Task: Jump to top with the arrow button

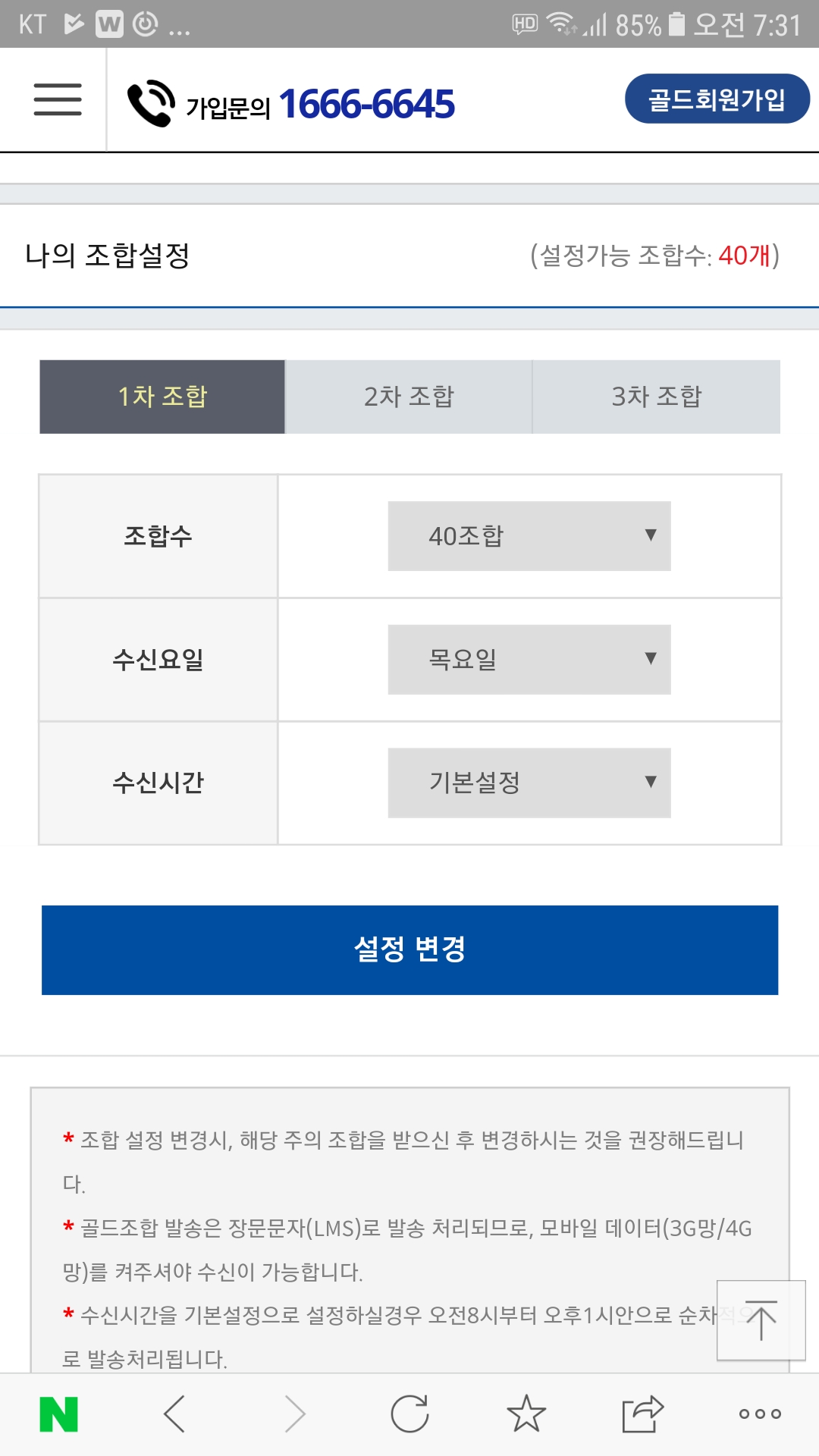Action: point(761,1320)
